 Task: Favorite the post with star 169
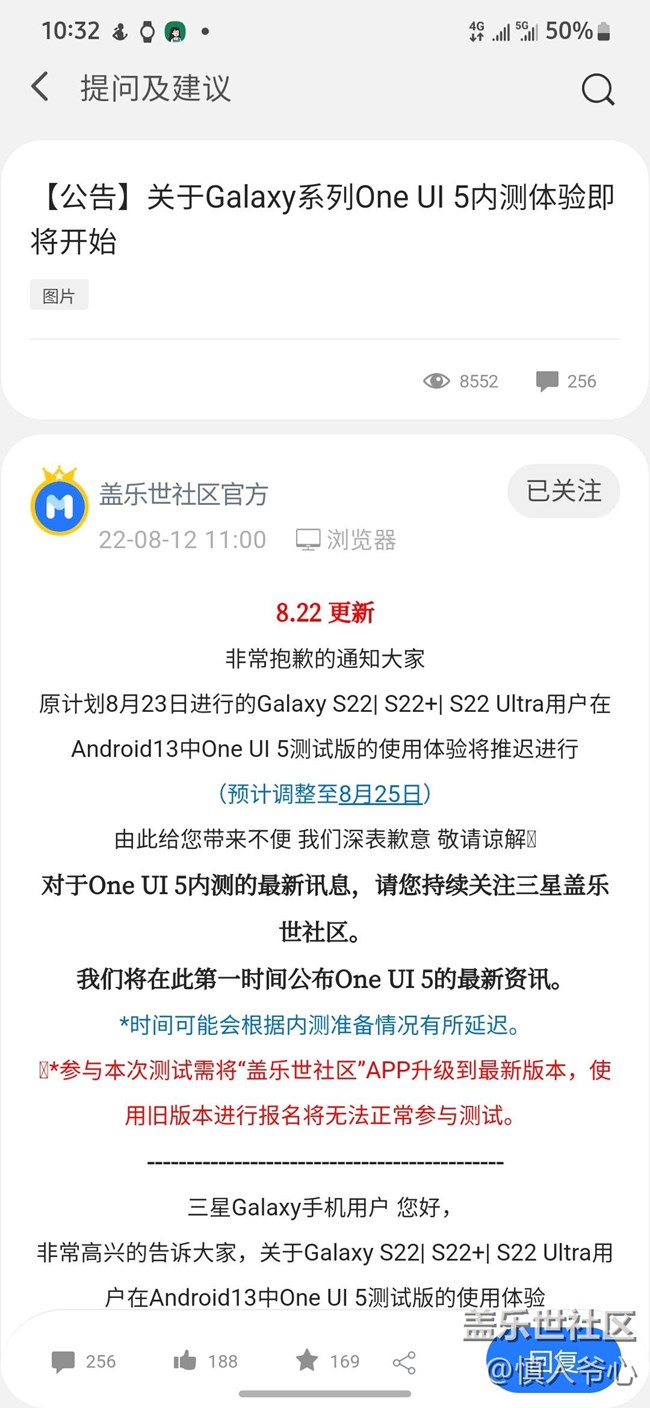click(327, 1361)
